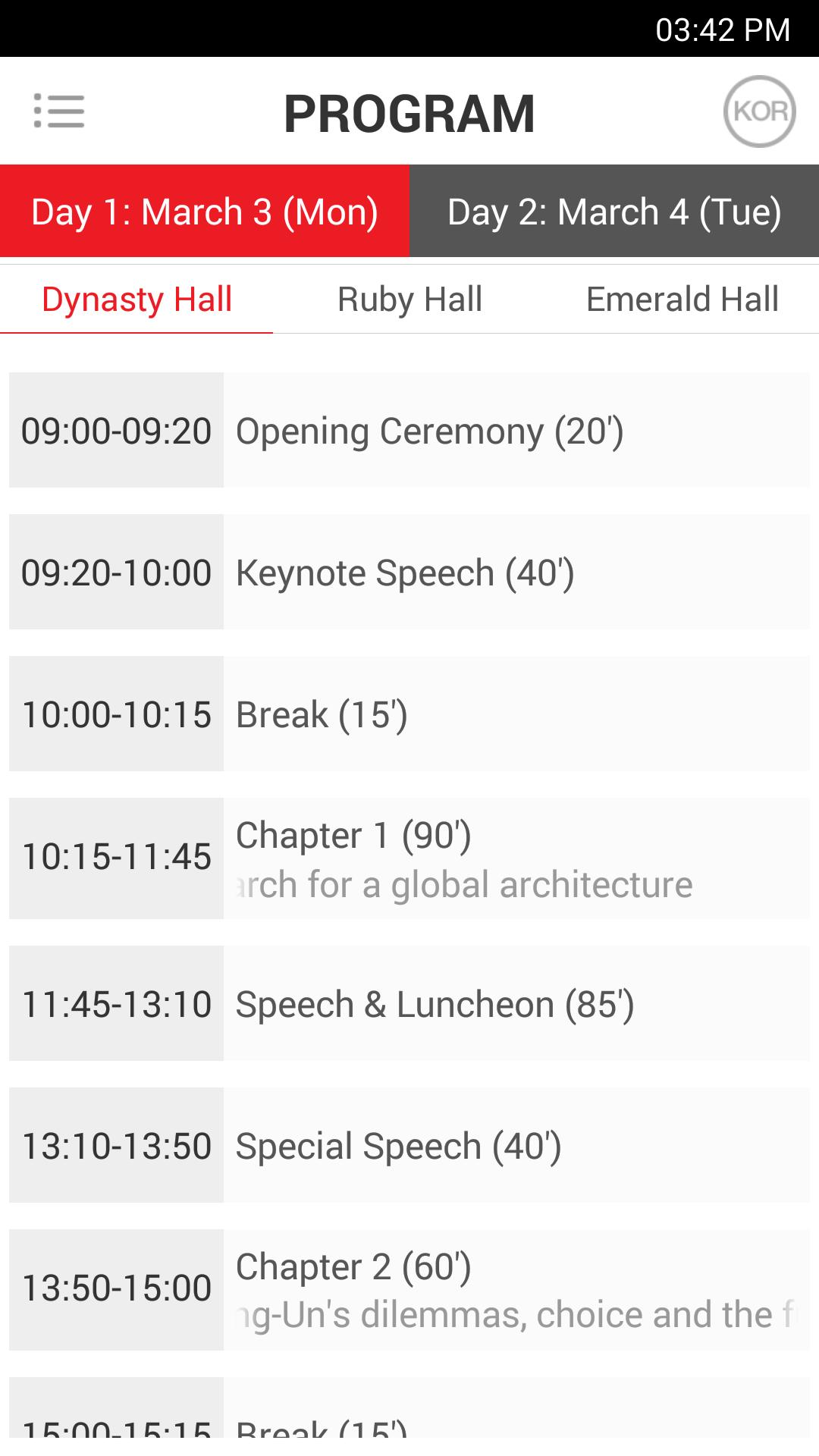Select the Day 1: March 3 (Mon) tab
The width and height of the screenshot is (819, 1456).
click(x=205, y=211)
